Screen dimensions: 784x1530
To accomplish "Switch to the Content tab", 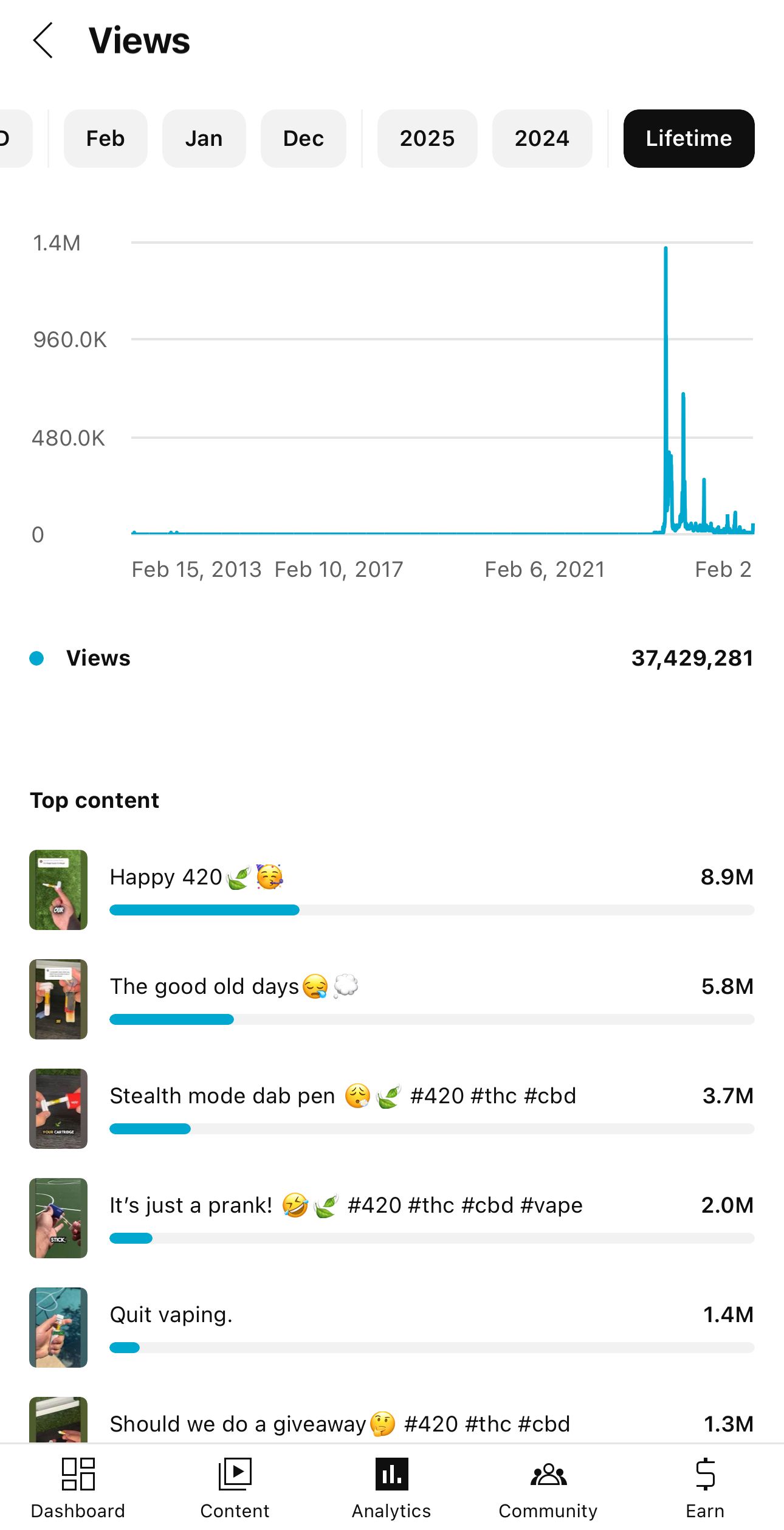I will tap(235, 1488).
